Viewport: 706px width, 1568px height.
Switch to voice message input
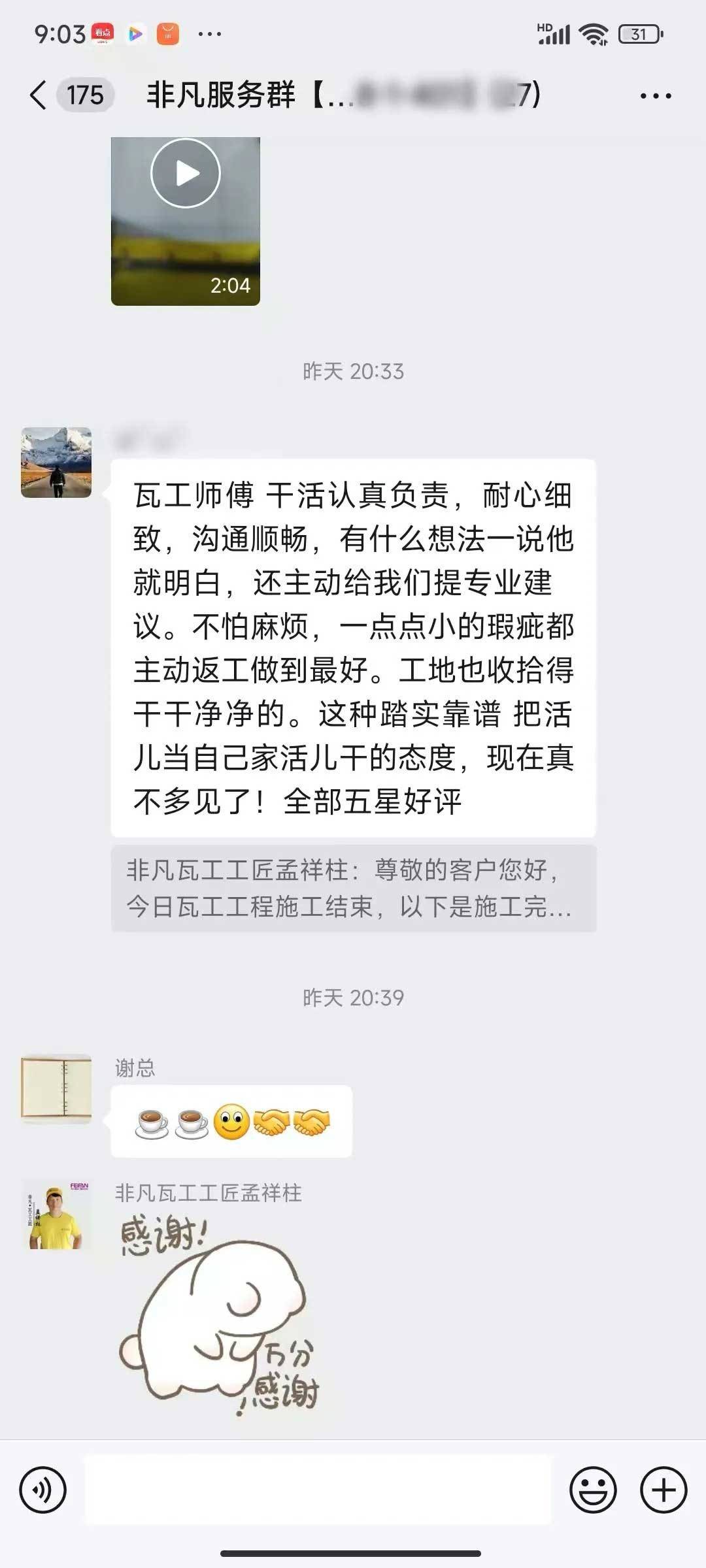tap(43, 1490)
